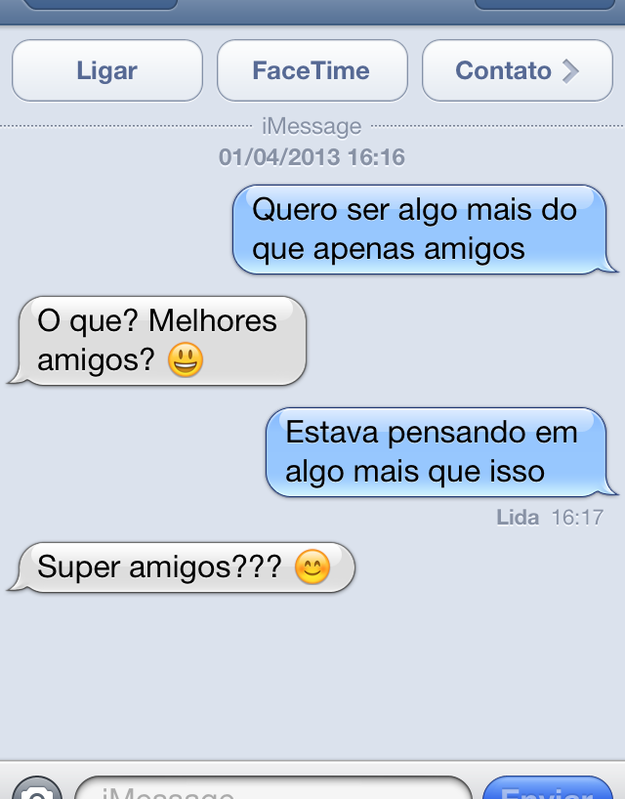The height and width of the screenshot is (799, 625).
Task: Start a FaceTime call
Action: (312, 71)
